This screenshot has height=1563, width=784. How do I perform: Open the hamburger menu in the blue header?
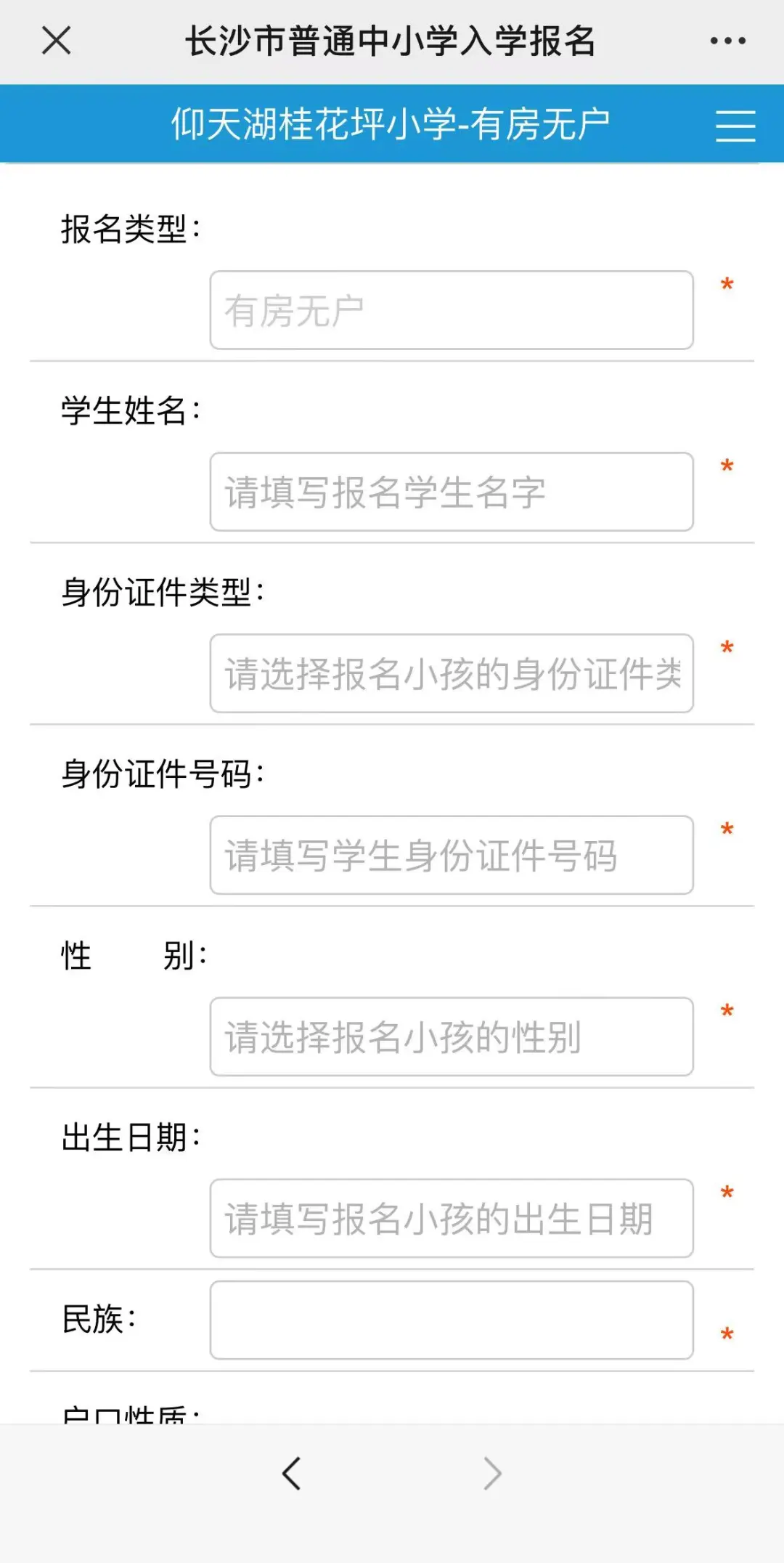coord(735,126)
